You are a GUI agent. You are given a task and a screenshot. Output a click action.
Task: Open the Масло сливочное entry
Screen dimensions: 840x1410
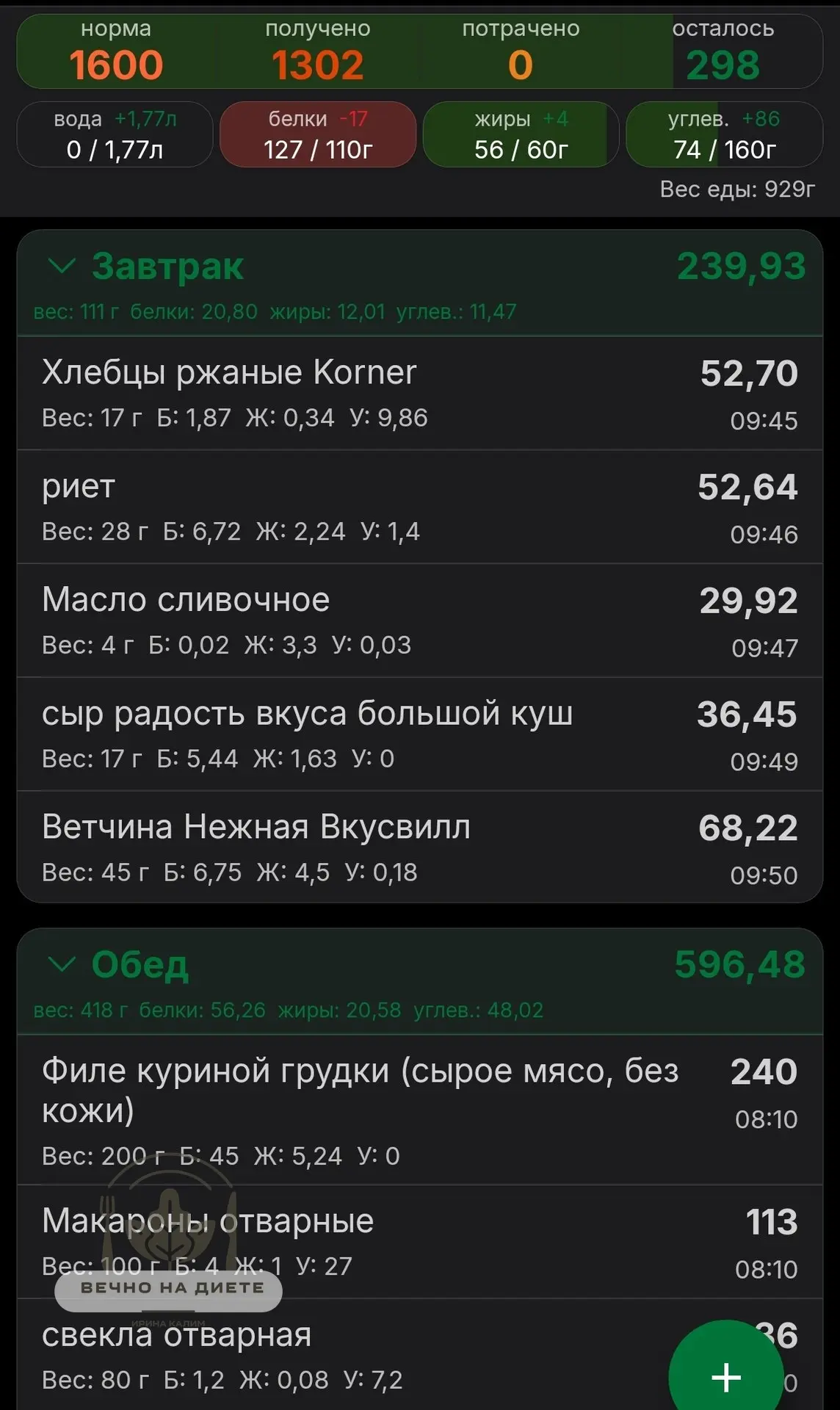420,621
